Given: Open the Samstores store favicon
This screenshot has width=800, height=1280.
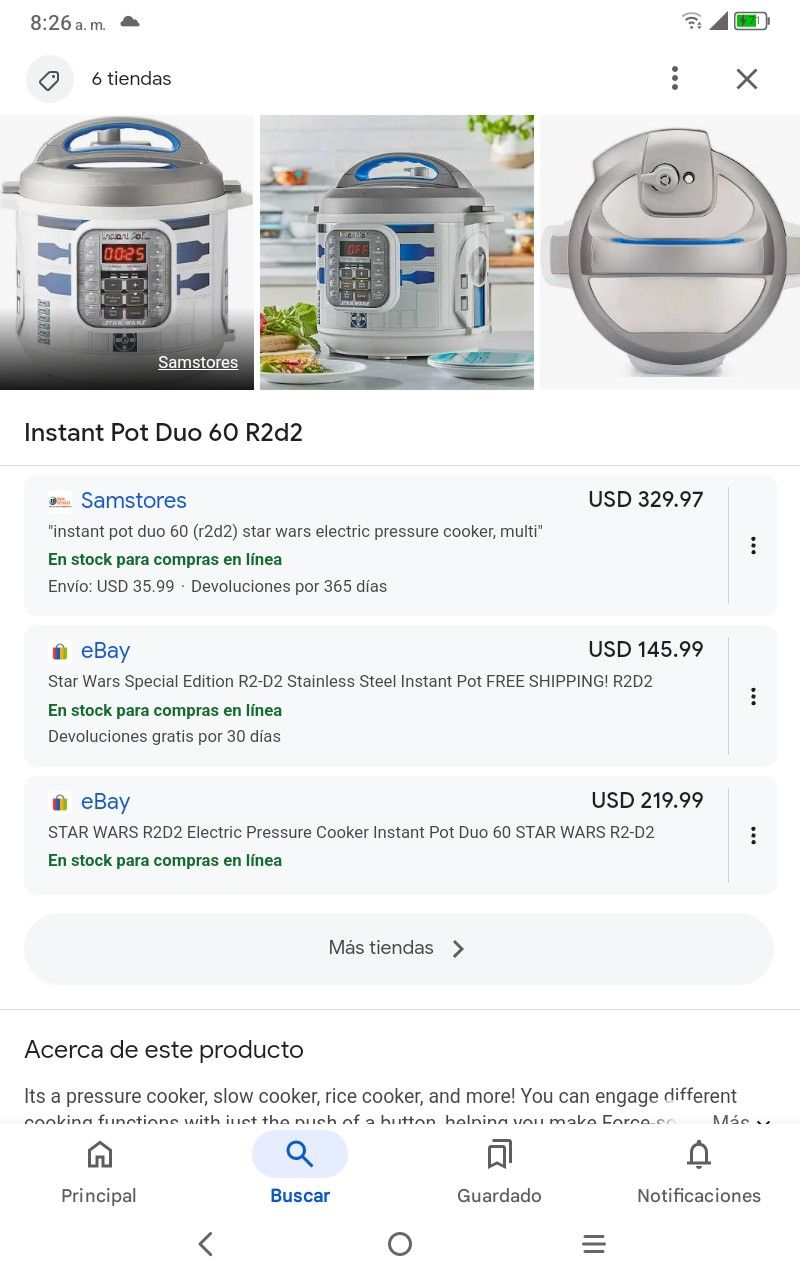Looking at the screenshot, I should pos(58,500).
